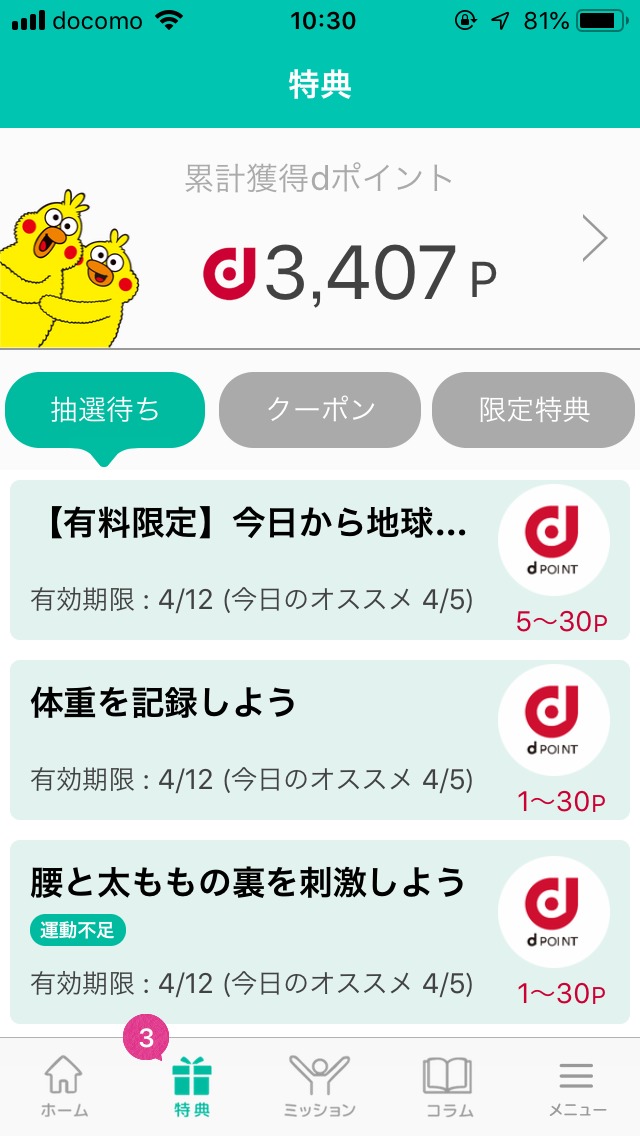Open the コラム tab
The image size is (640, 1136).
coord(448,1087)
